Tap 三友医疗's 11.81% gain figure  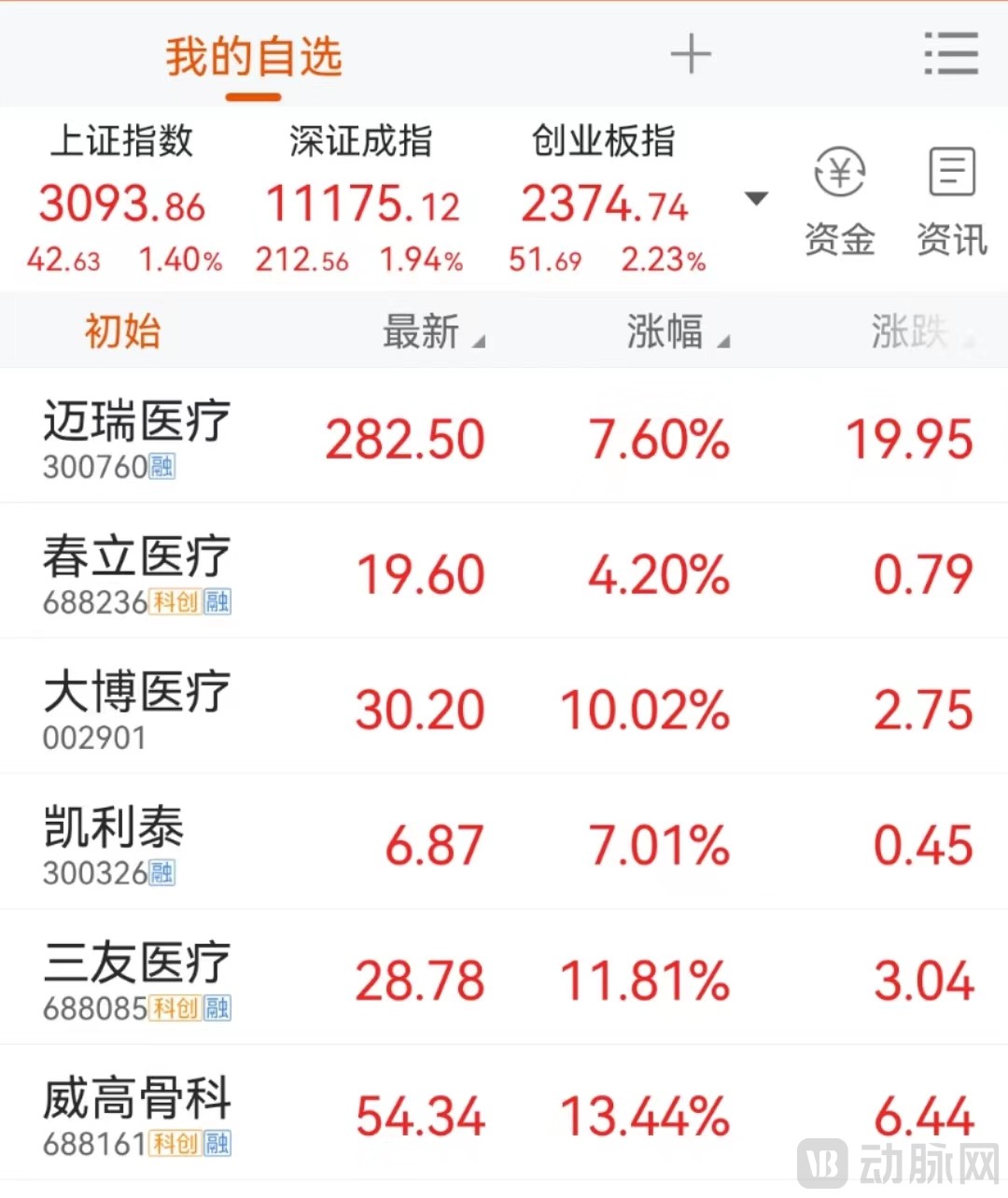click(646, 978)
